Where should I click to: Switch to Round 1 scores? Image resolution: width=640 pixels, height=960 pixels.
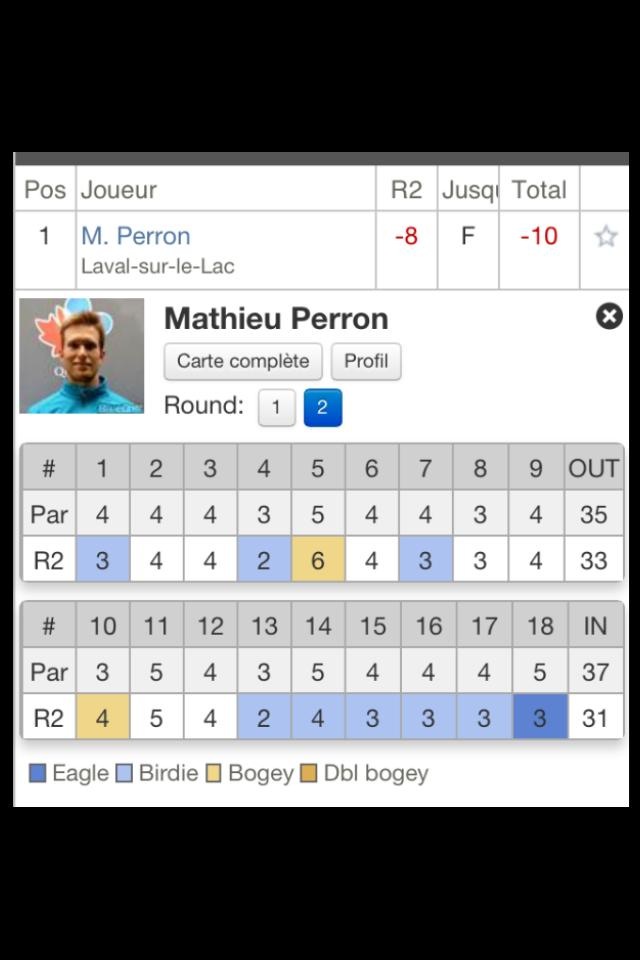(x=276, y=408)
